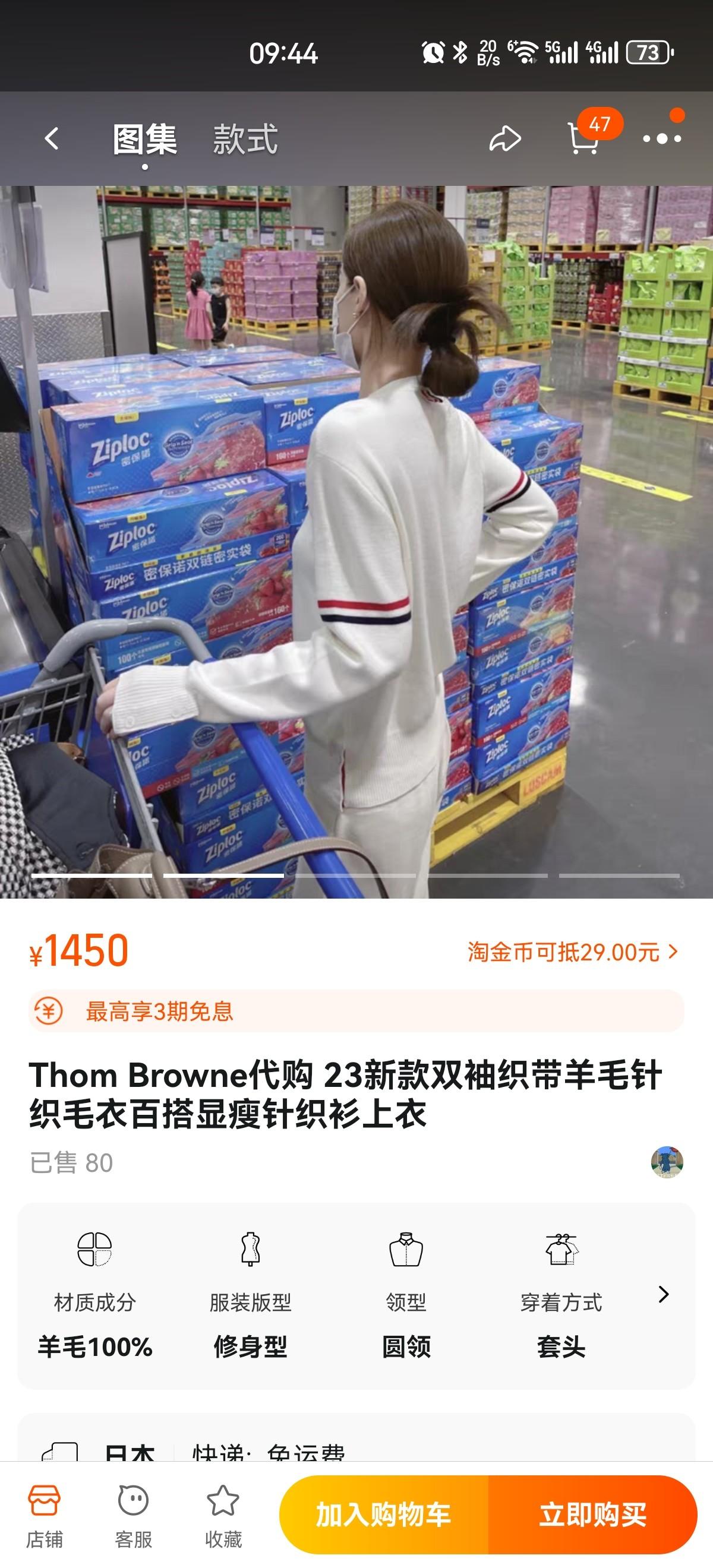Go back using the top-left arrow
Viewport: 713px width, 1568px height.
pyautogui.click(x=52, y=139)
